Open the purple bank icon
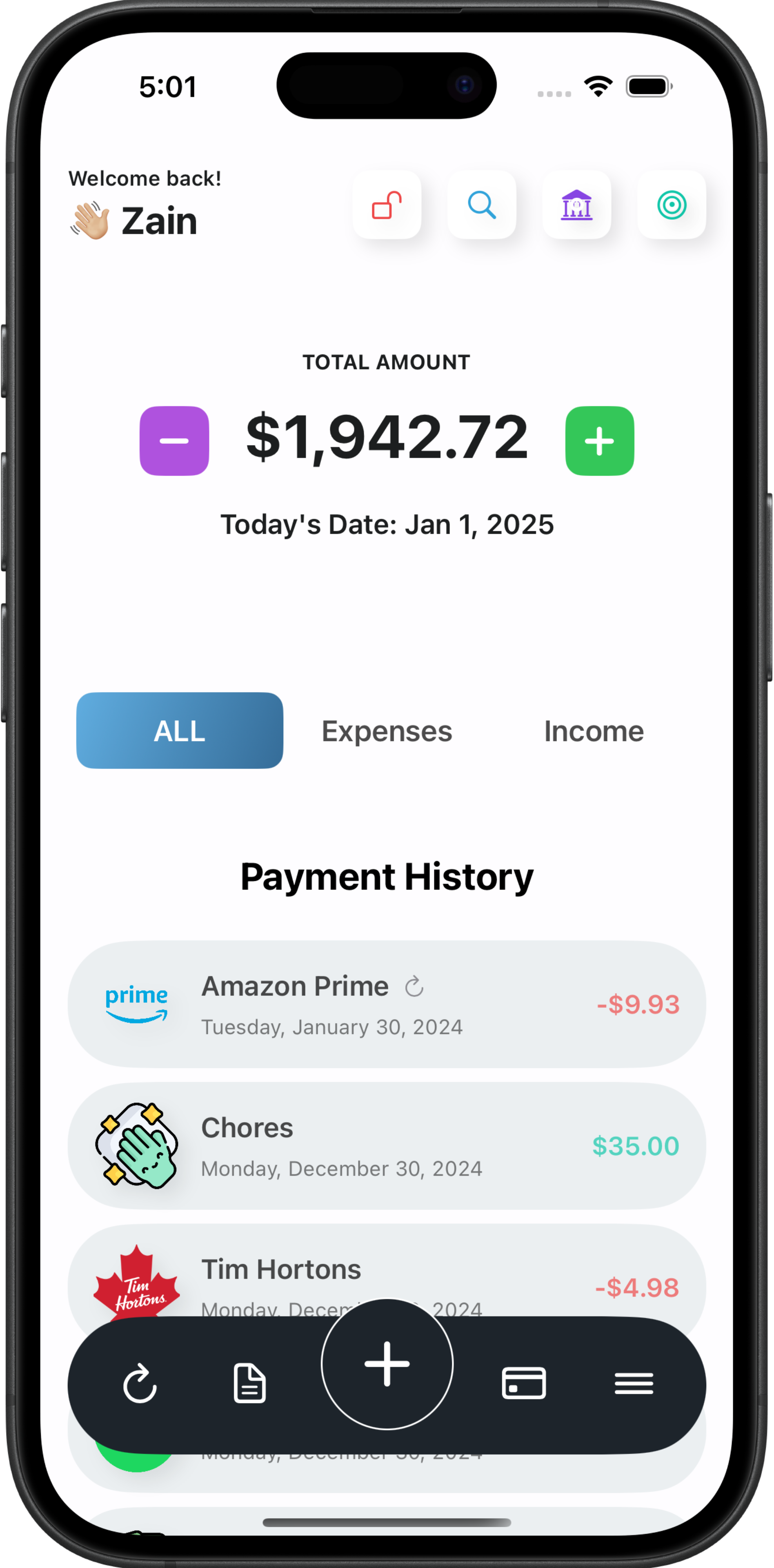The height and width of the screenshot is (1568, 774). [576, 205]
